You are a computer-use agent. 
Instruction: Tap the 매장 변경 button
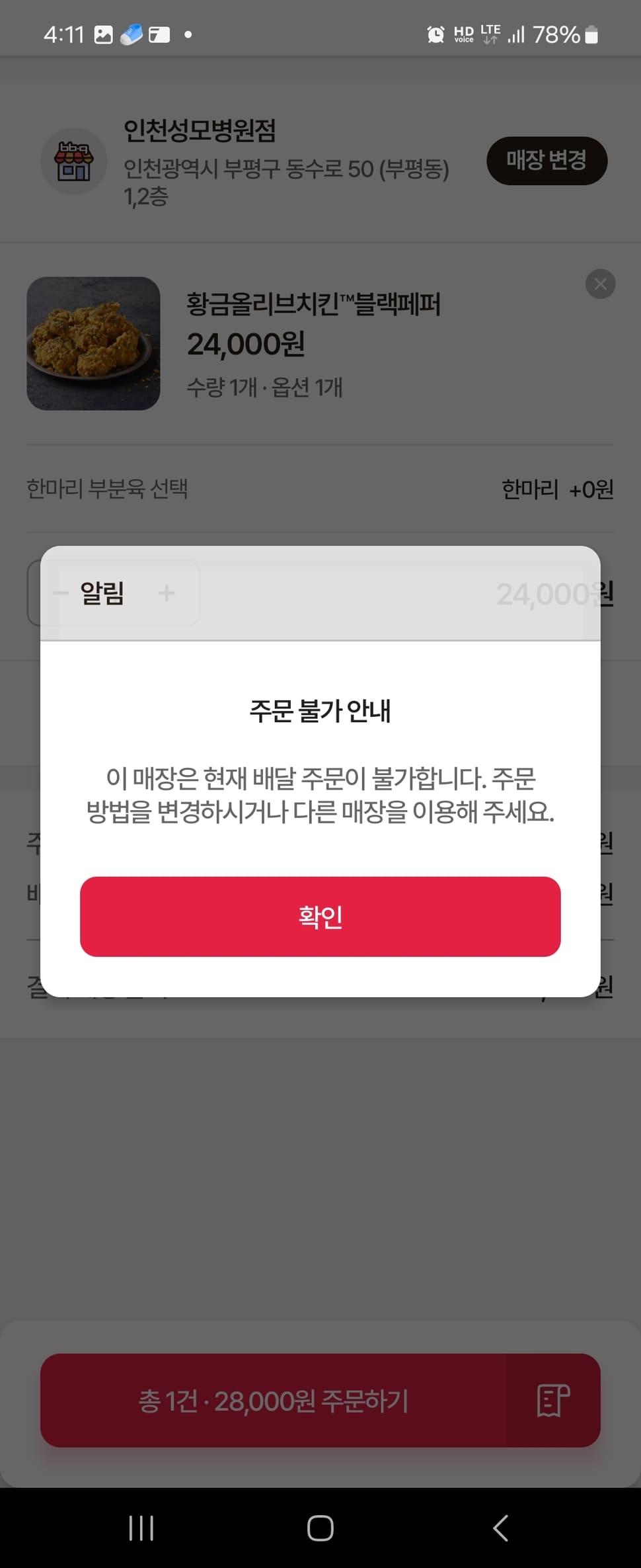(547, 160)
